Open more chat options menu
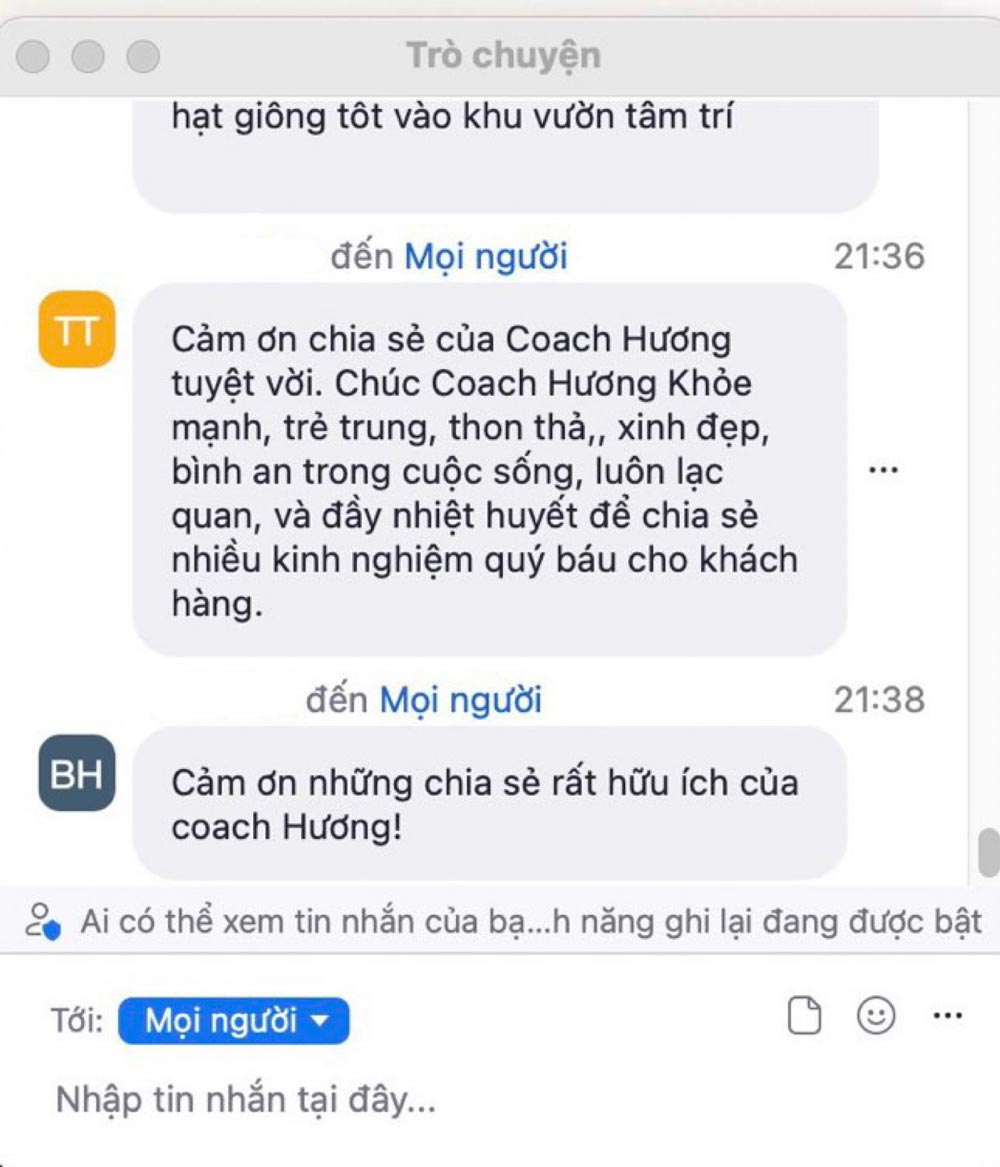Image resolution: width=1000 pixels, height=1167 pixels. tap(946, 1017)
